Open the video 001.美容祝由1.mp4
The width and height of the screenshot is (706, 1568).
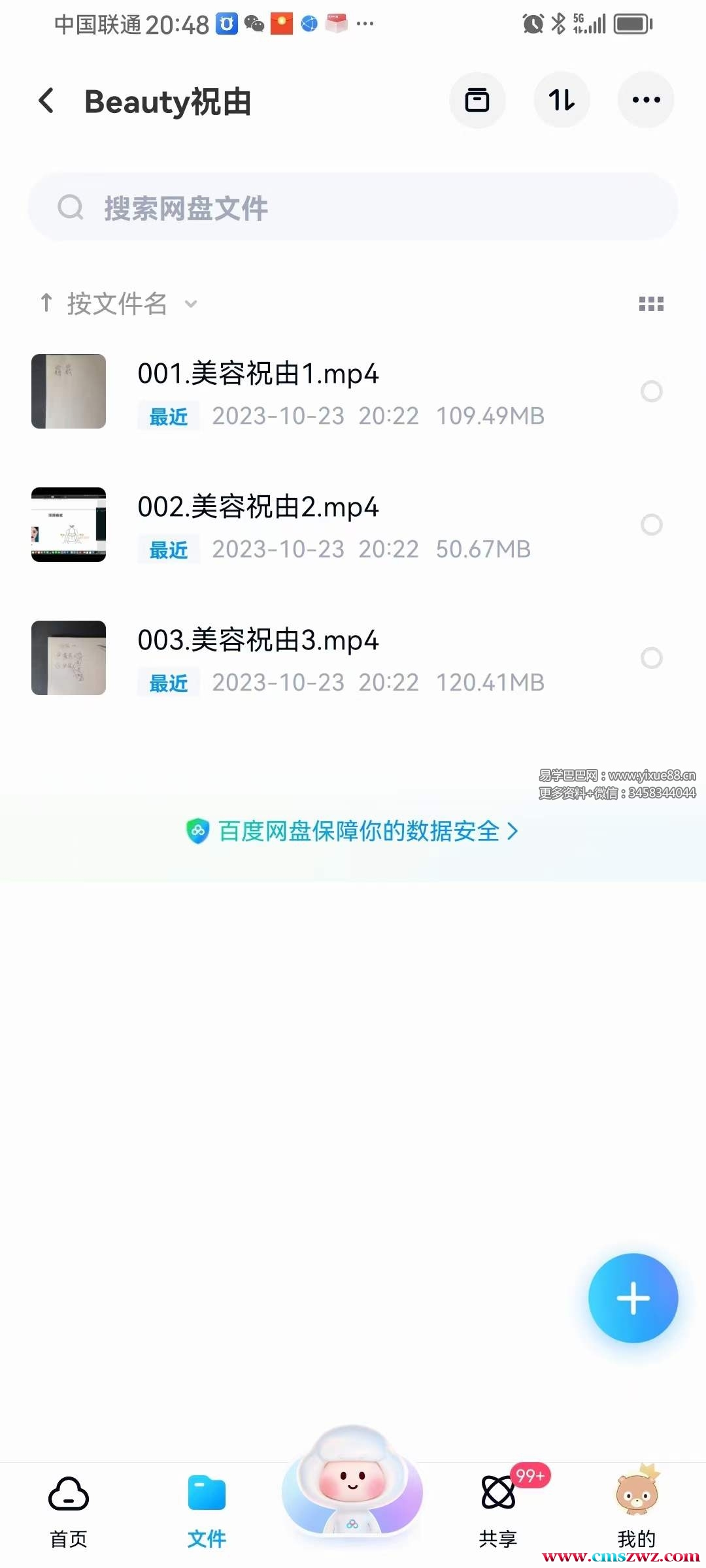tap(258, 374)
